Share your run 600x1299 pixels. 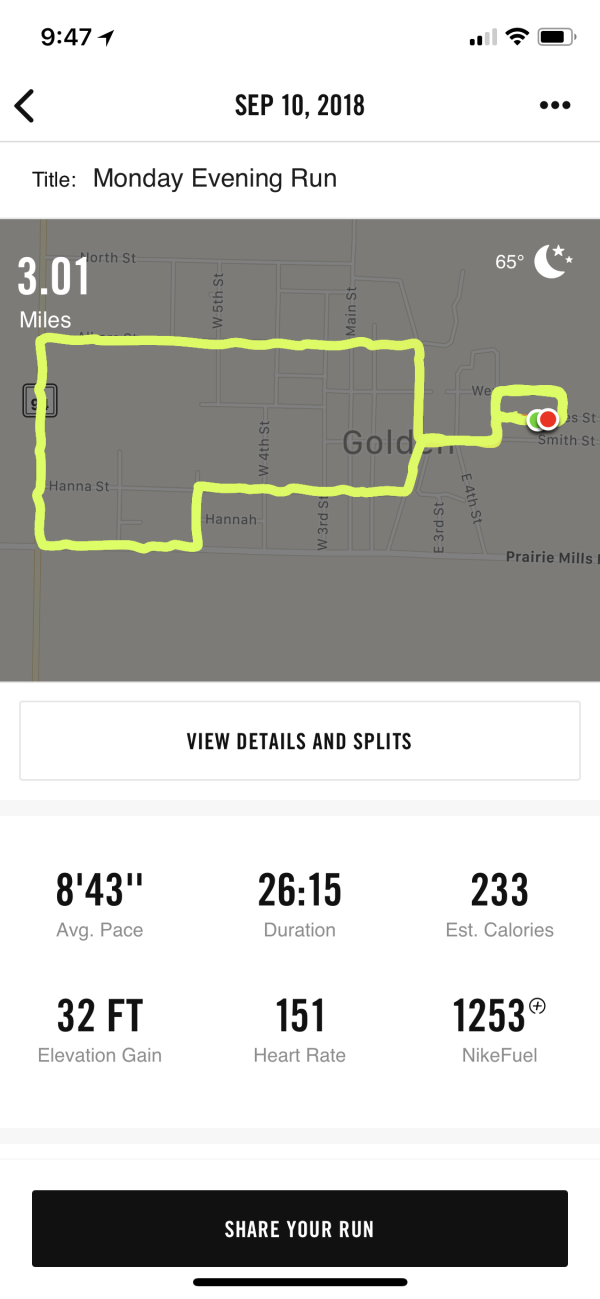pos(300,1229)
